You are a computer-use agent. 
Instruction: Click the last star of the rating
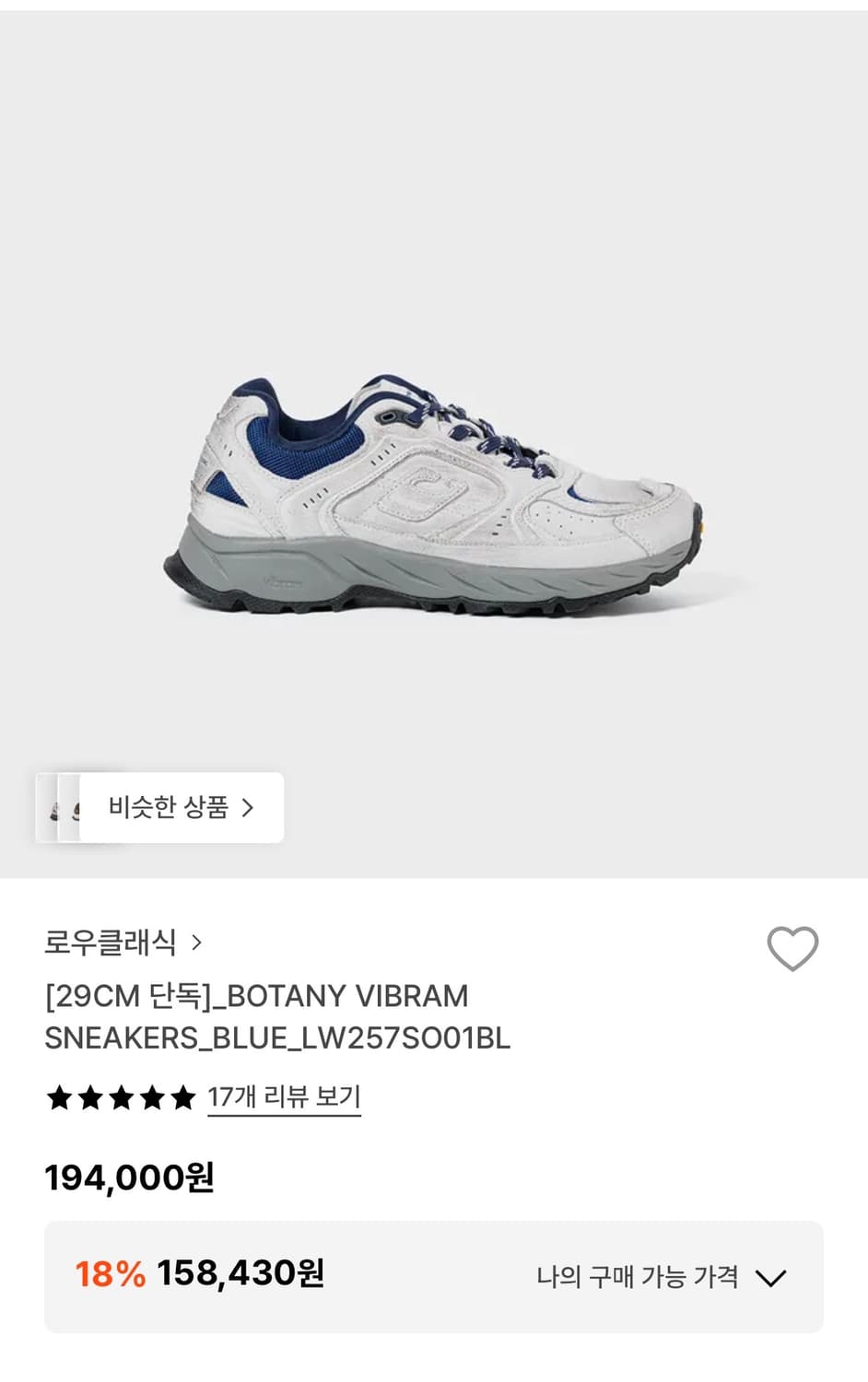point(183,1097)
